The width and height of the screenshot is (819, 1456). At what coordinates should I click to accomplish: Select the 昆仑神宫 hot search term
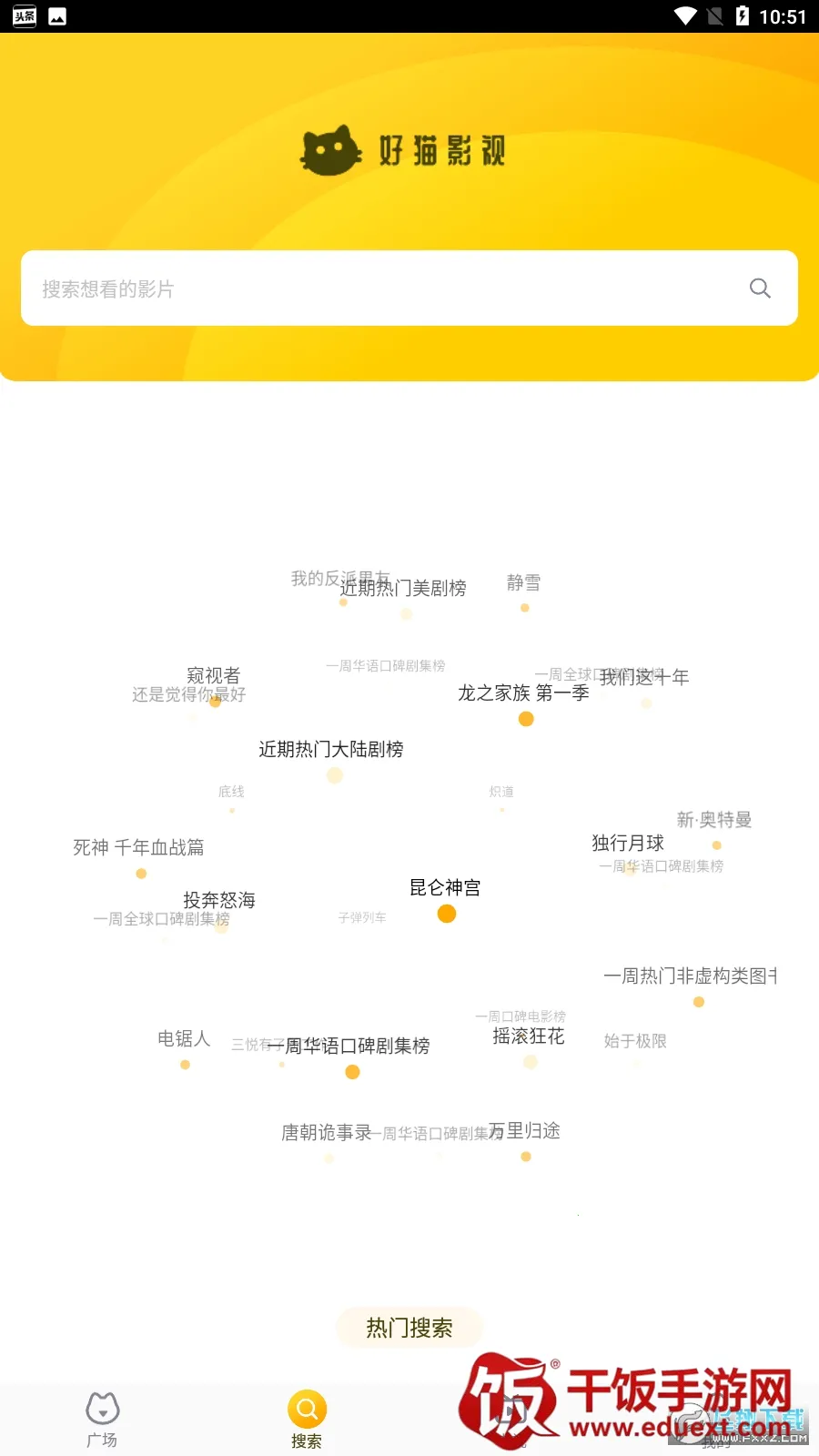click(x=445, y=888)
